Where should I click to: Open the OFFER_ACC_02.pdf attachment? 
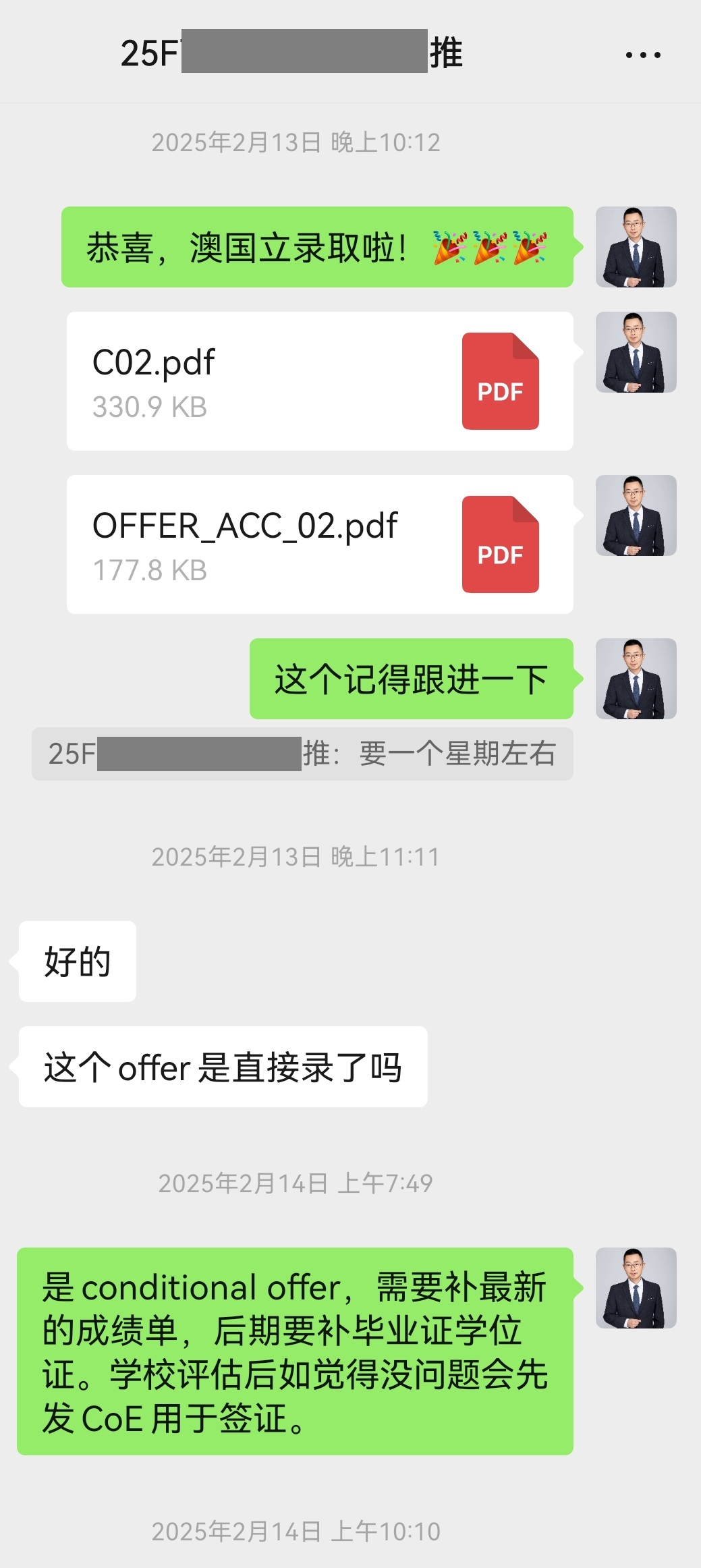coord(320,544)
